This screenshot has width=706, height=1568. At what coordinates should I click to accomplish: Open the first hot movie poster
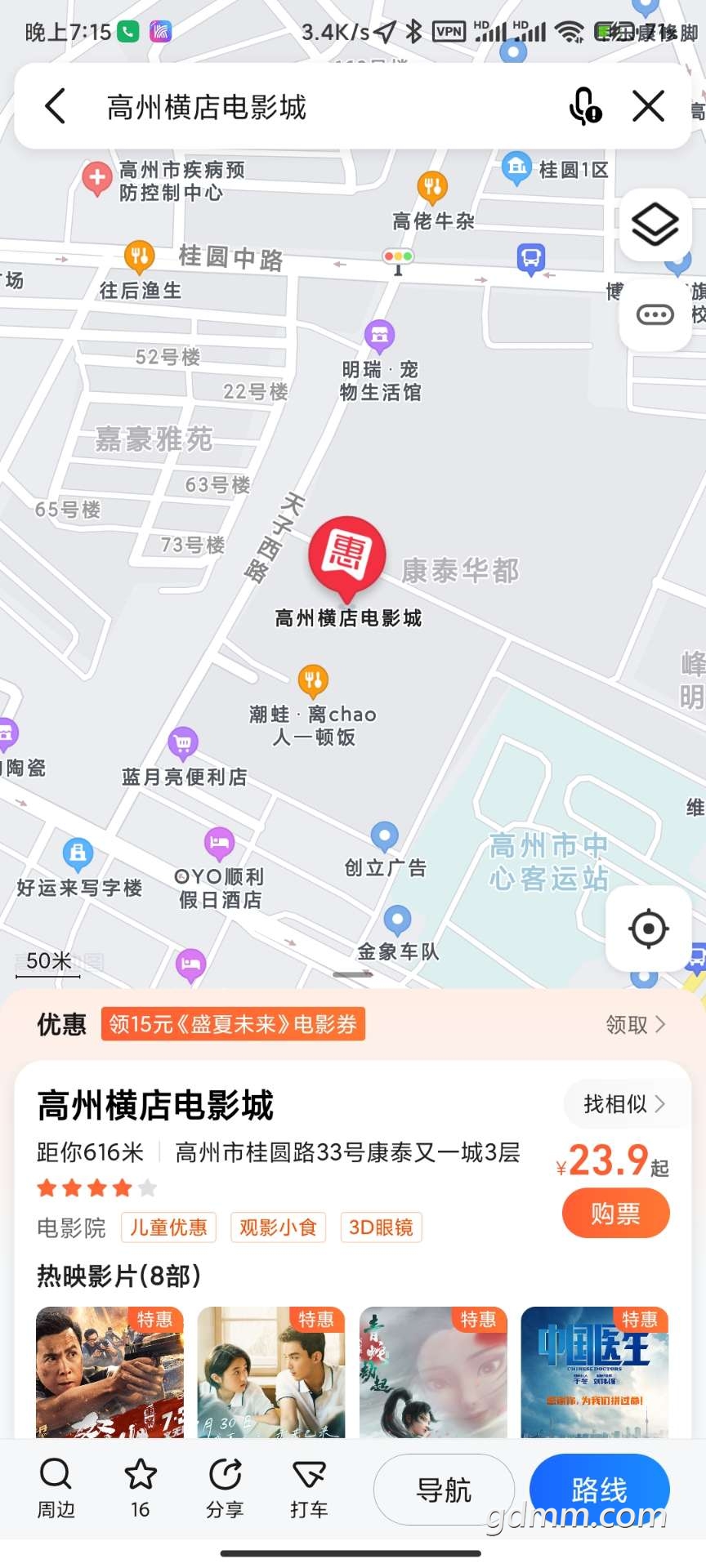coord(109,1372)
